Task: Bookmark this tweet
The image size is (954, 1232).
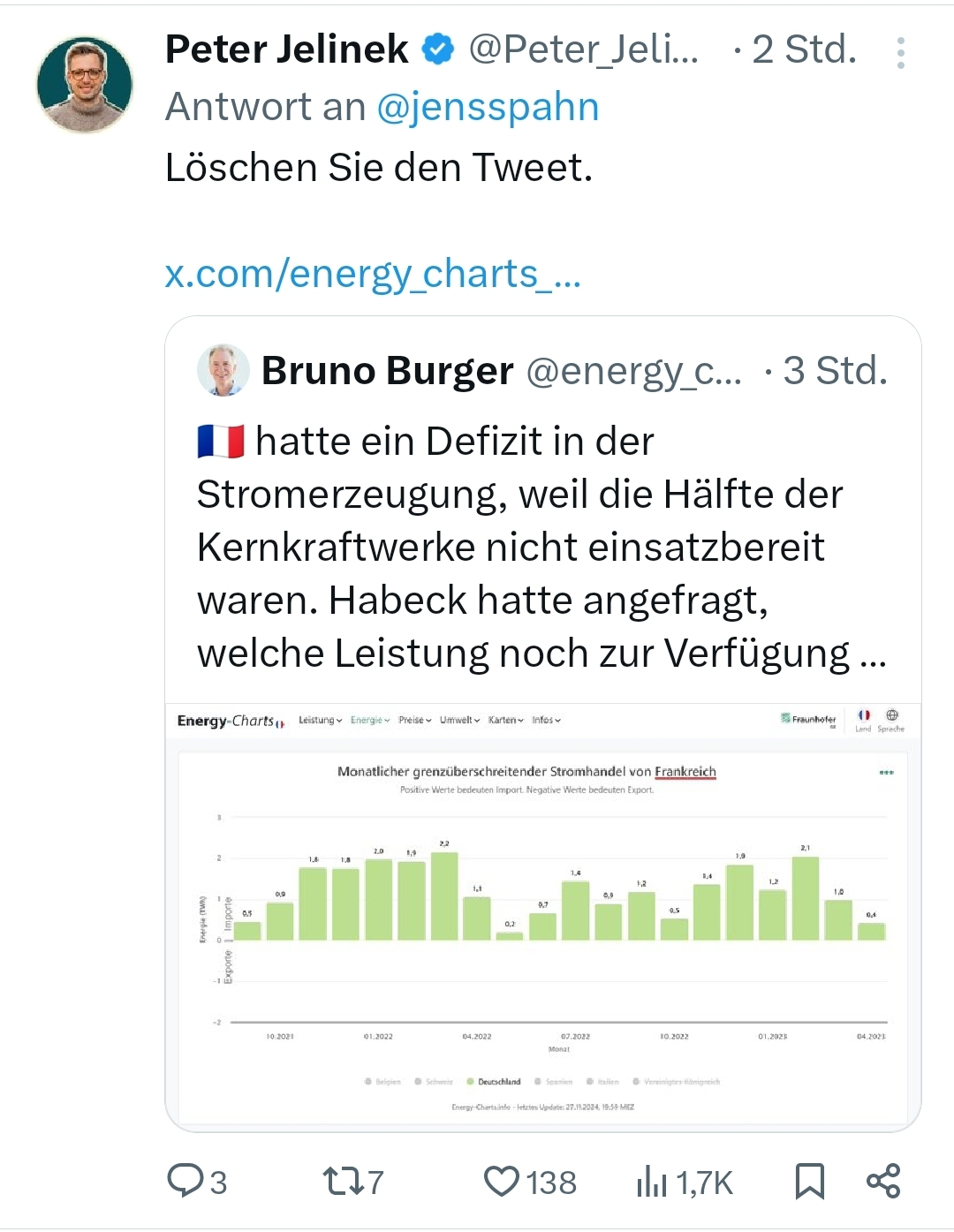Action: pos(809,1182)
